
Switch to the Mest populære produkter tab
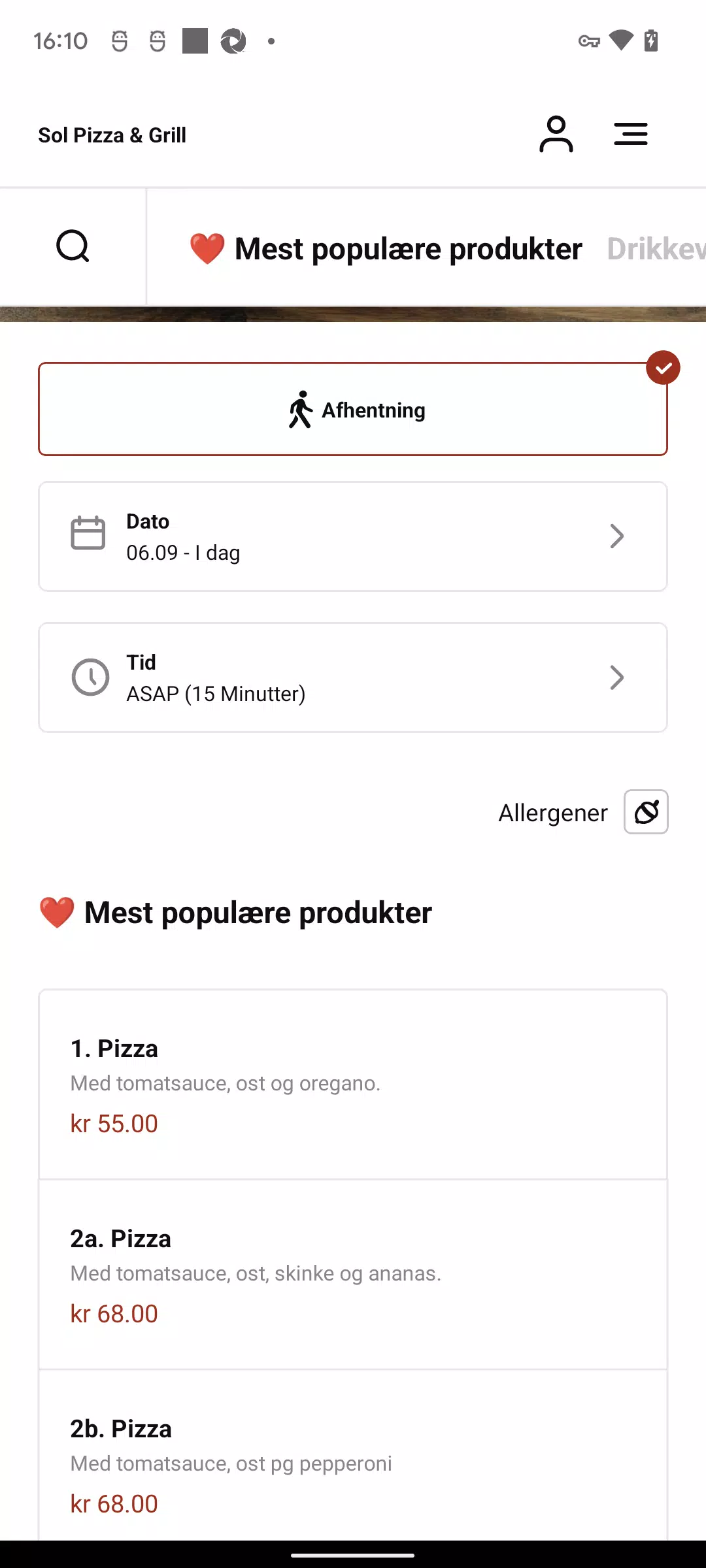pyautogui.click(x=386, y=249)
